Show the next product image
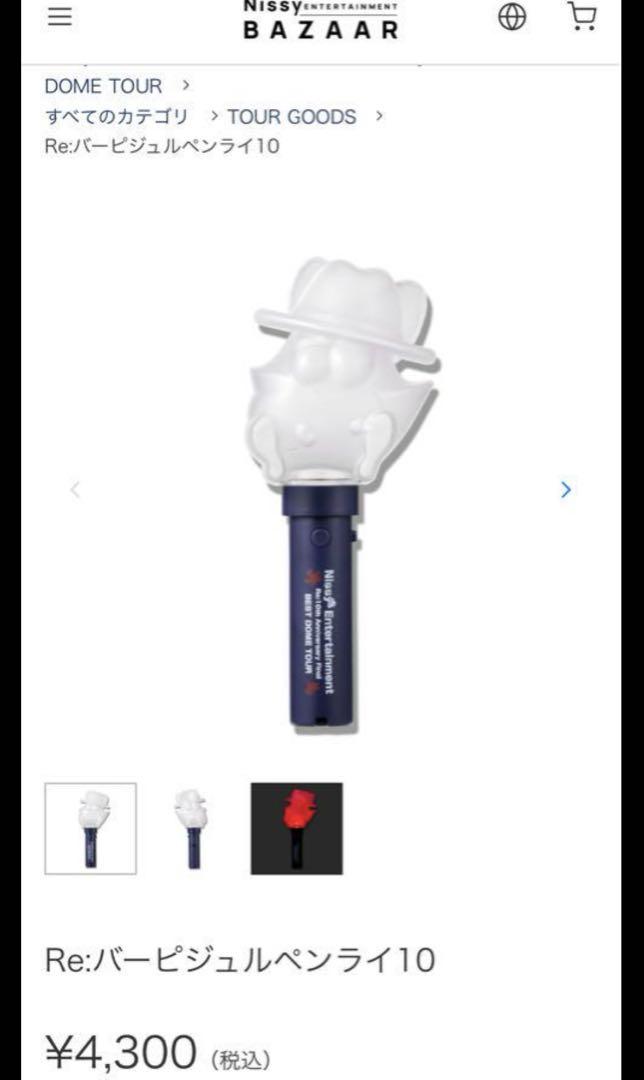The height and width of the screenshot is (1080, 644). [565, 490]
